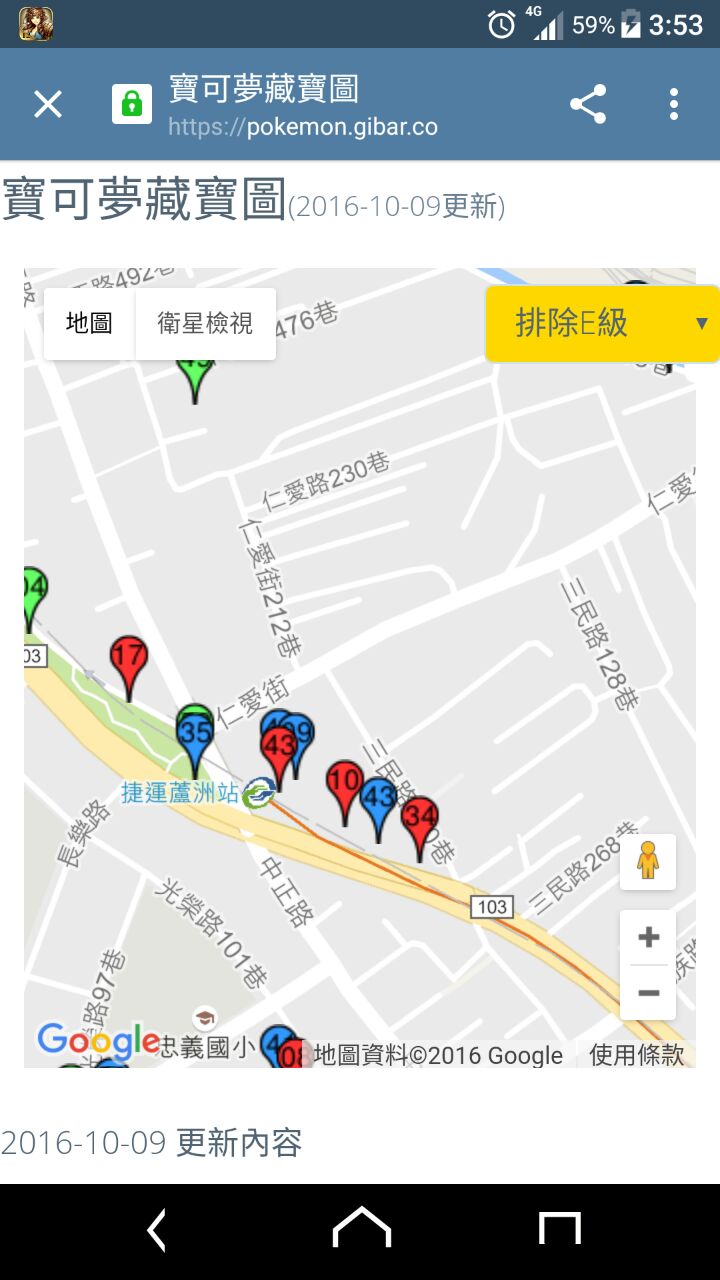Expand the 排除E級 dropdown
Screen dimensions: 720x1280
(x=602, y=323)
